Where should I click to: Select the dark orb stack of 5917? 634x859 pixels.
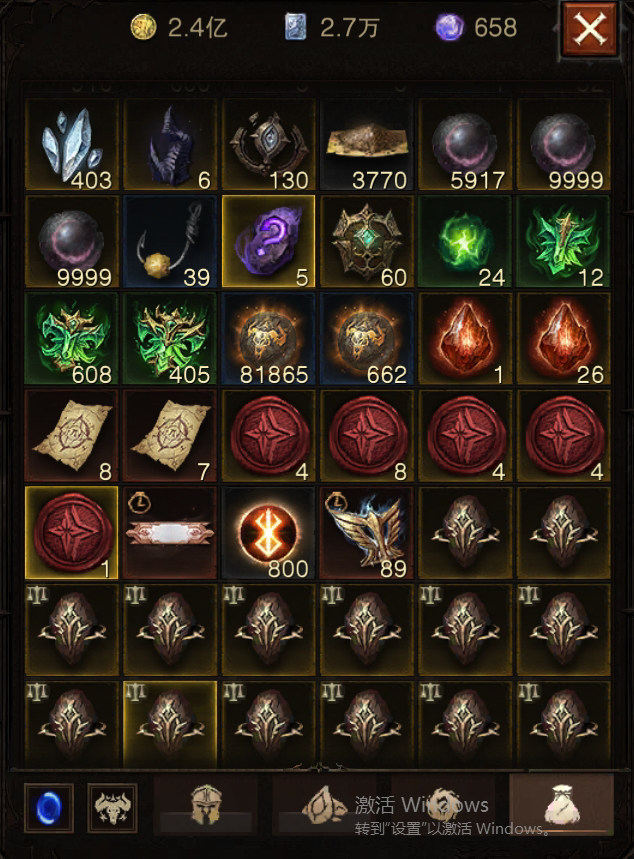tap(464, 145)
